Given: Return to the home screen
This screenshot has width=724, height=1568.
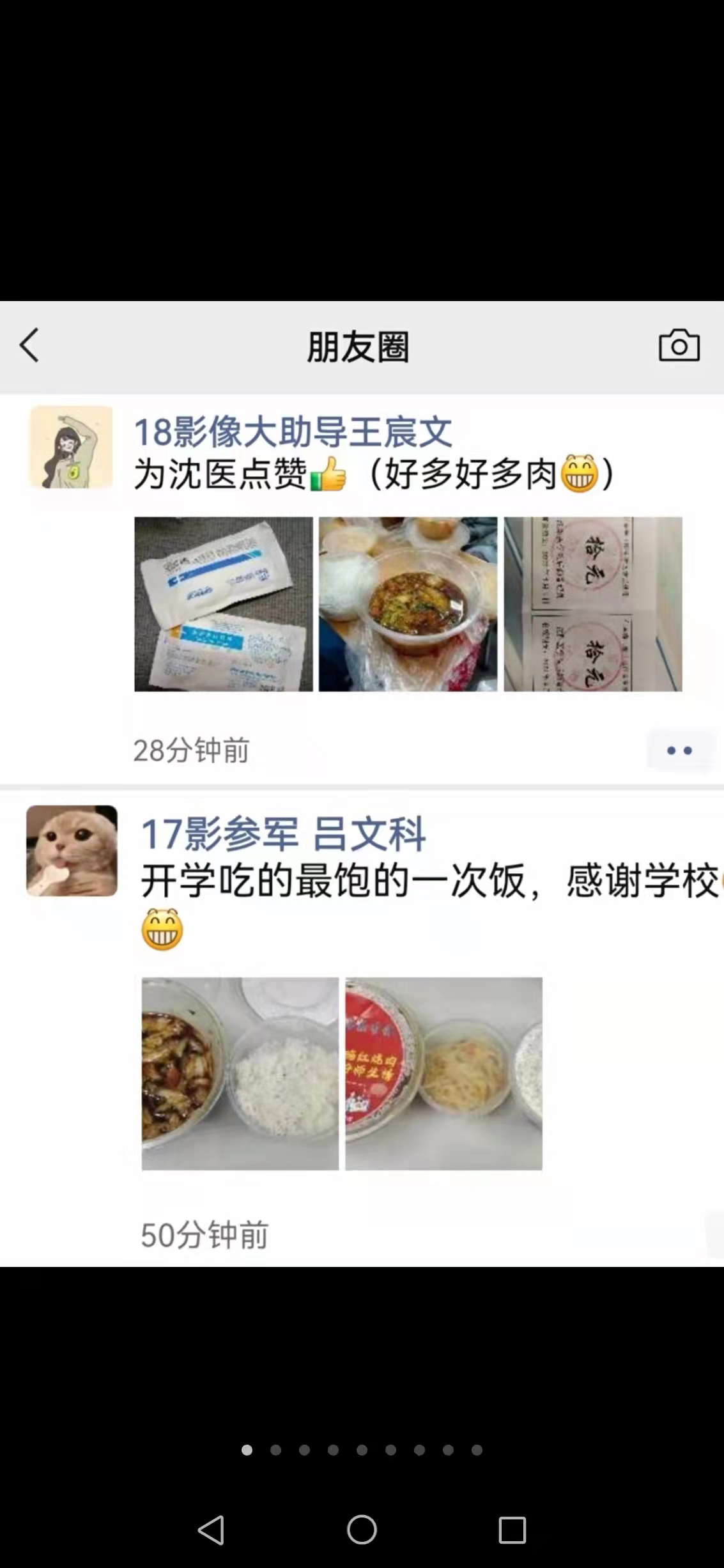Looking at the screenshot, I should (362, 1530).
